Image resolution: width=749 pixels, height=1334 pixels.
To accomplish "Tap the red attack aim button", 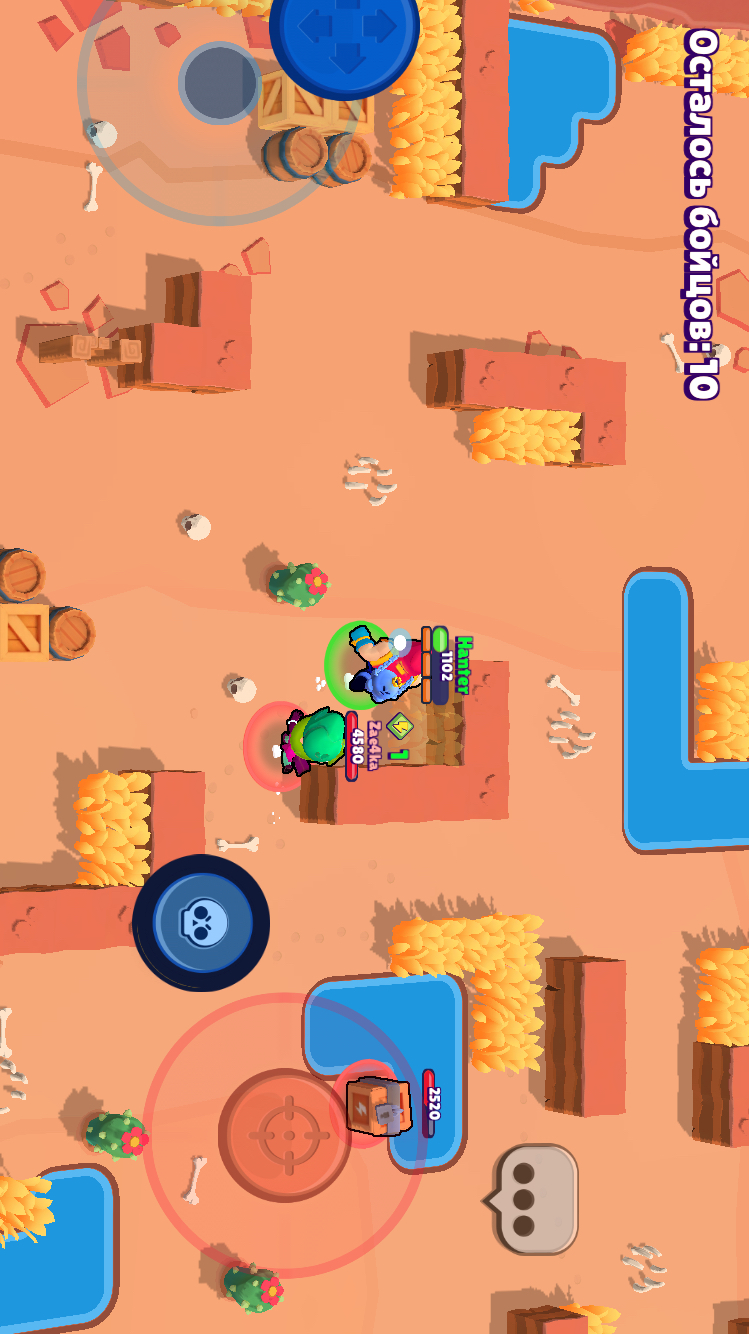I will point(286,1136).
